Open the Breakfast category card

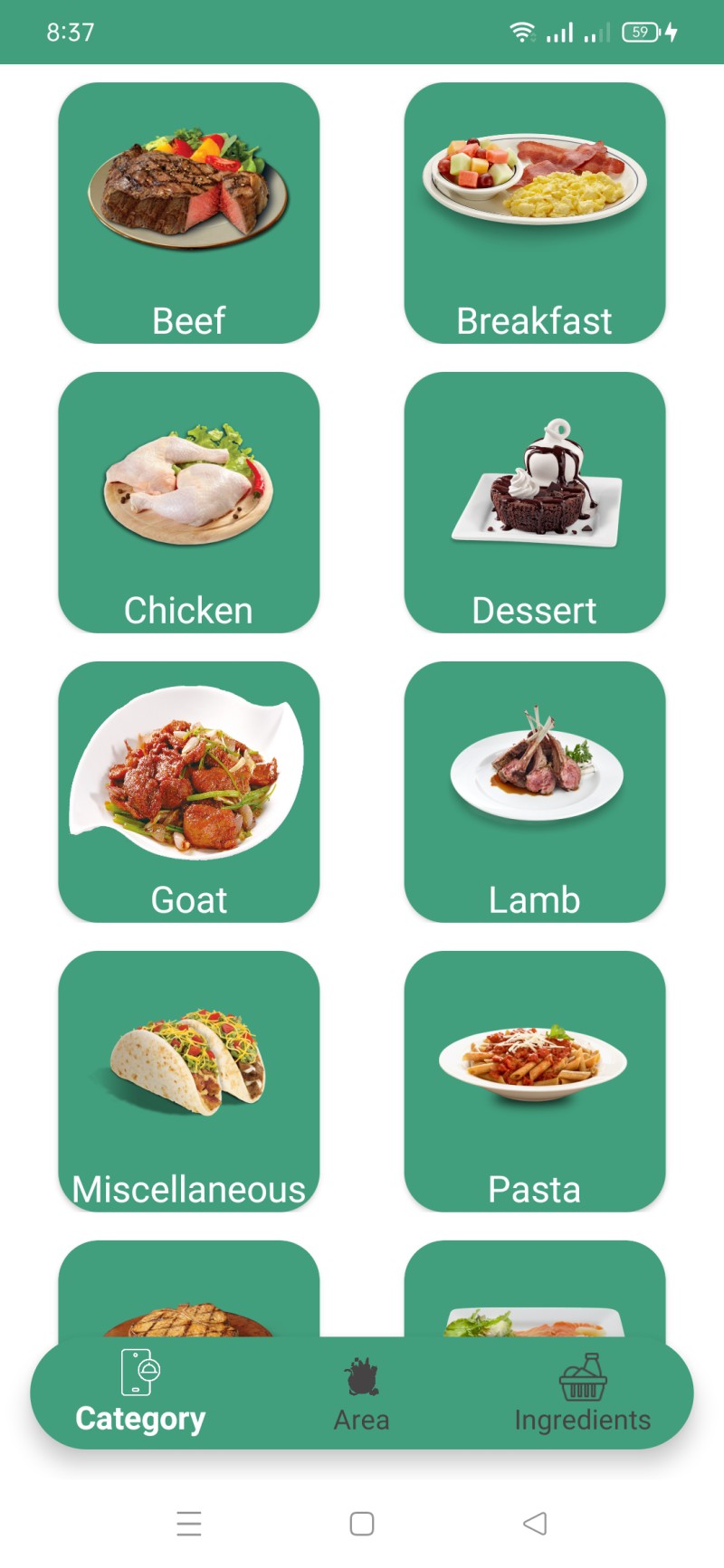[534, 213]
